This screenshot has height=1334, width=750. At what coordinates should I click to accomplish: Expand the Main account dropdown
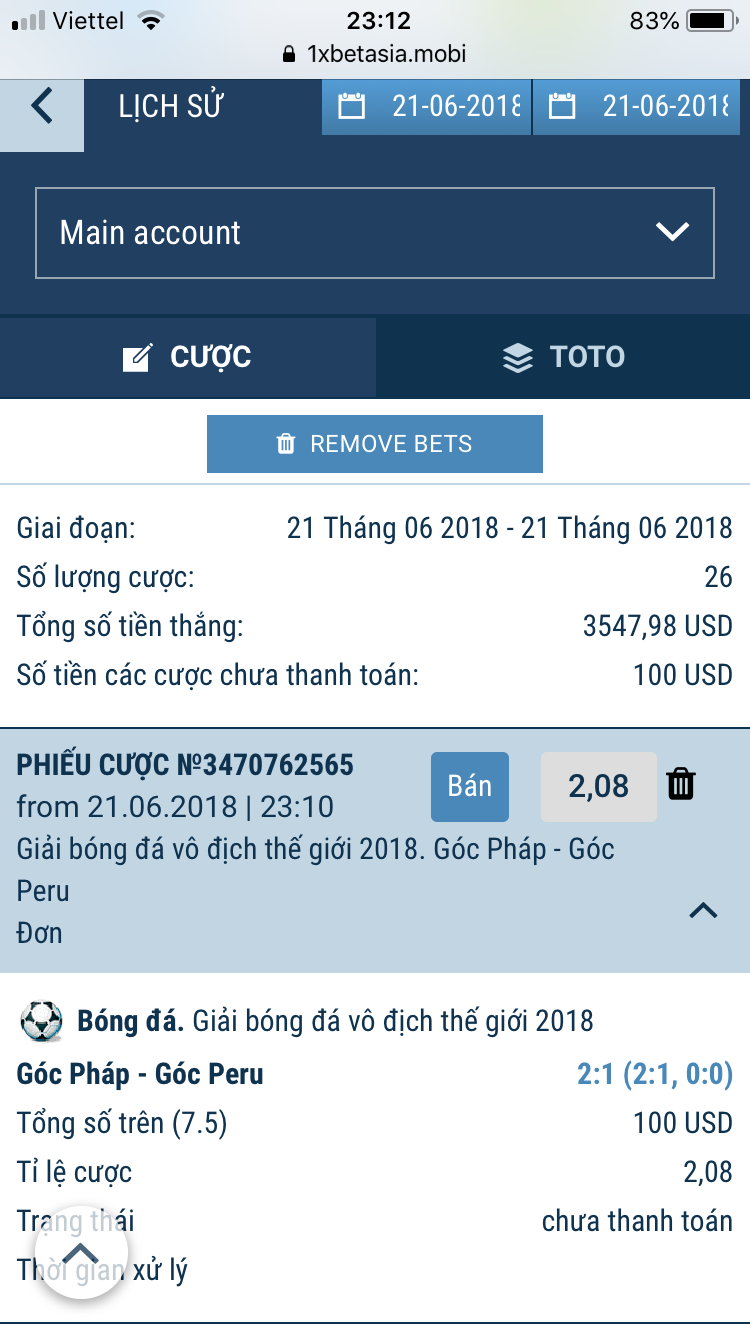click(375, 233)
